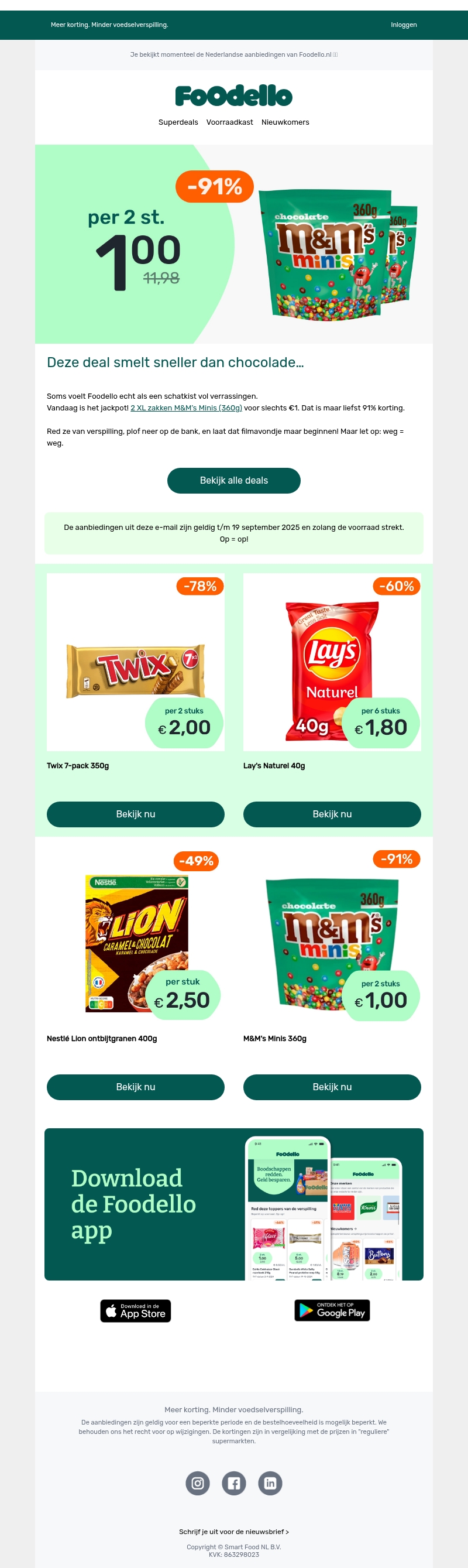
Task: Go to Voorraadkast
Action: tap(230, 122)
